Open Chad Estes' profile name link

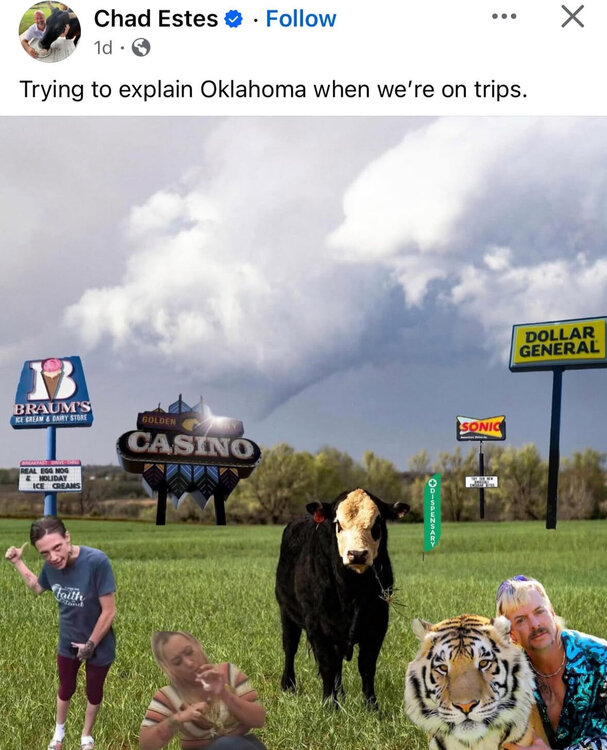[156, 18]
